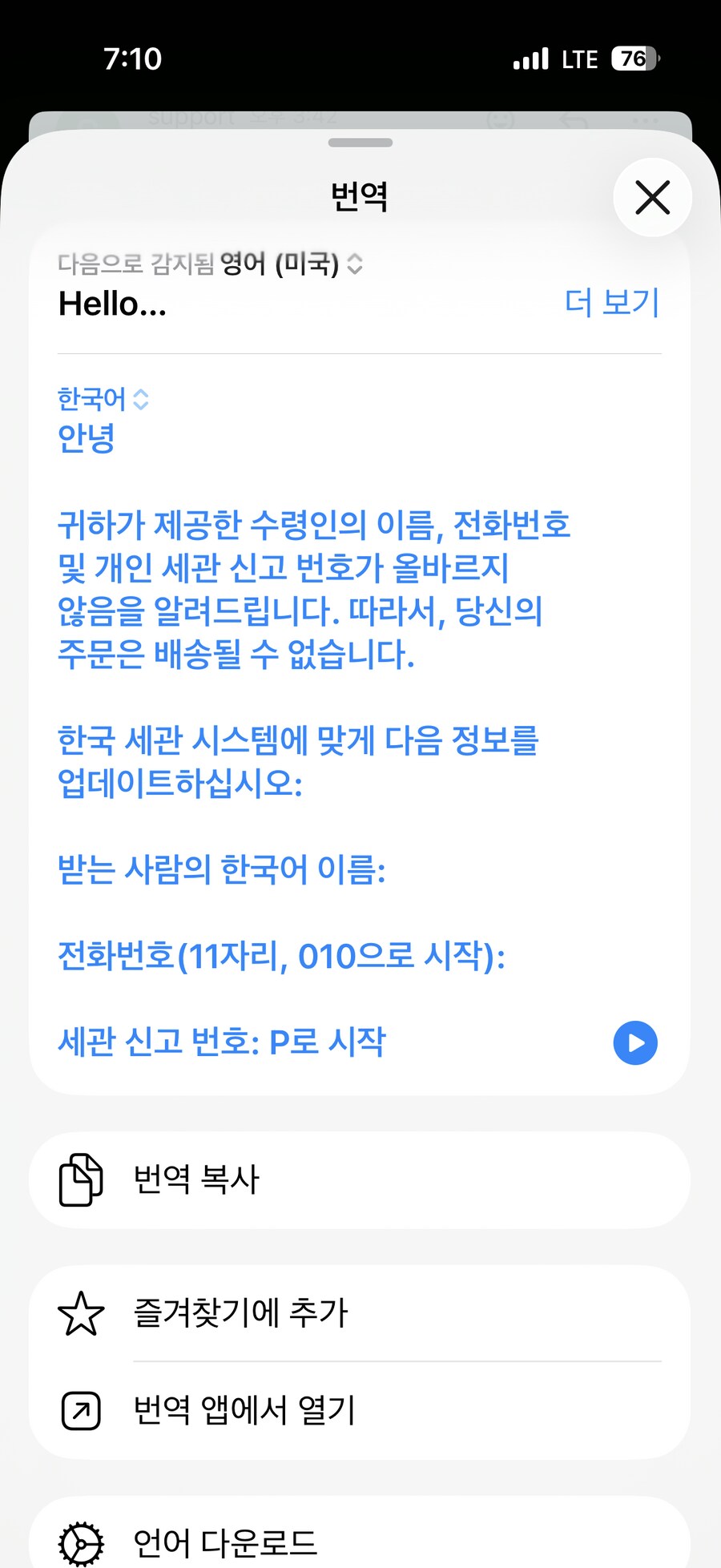Tap the gear icon next to 언어 다운로드

79,1542
